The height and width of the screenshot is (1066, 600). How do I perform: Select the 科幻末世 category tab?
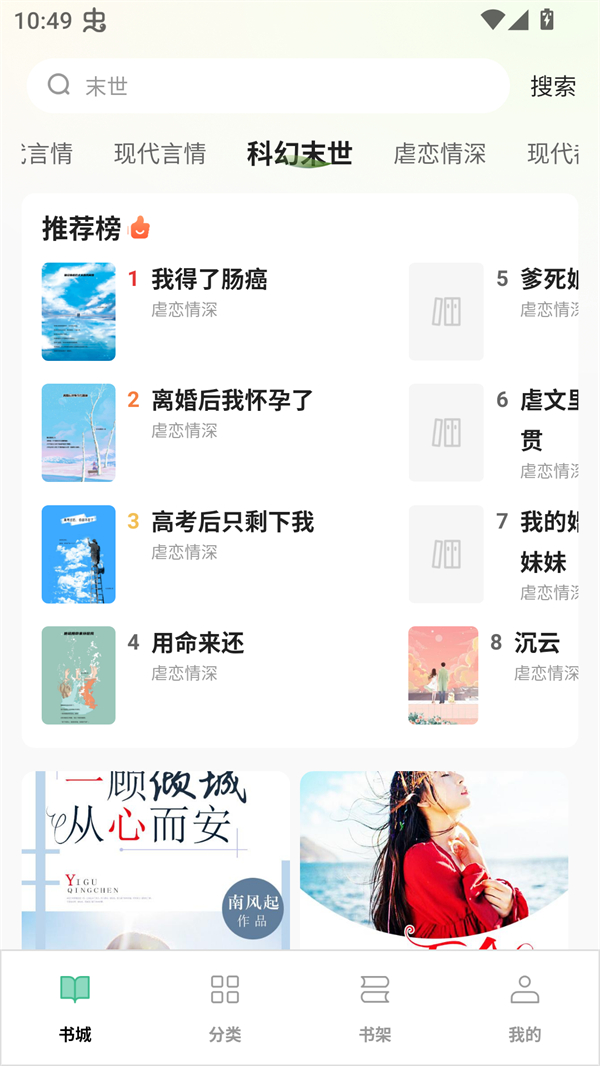pyautogui.click(x=299, y=153)
